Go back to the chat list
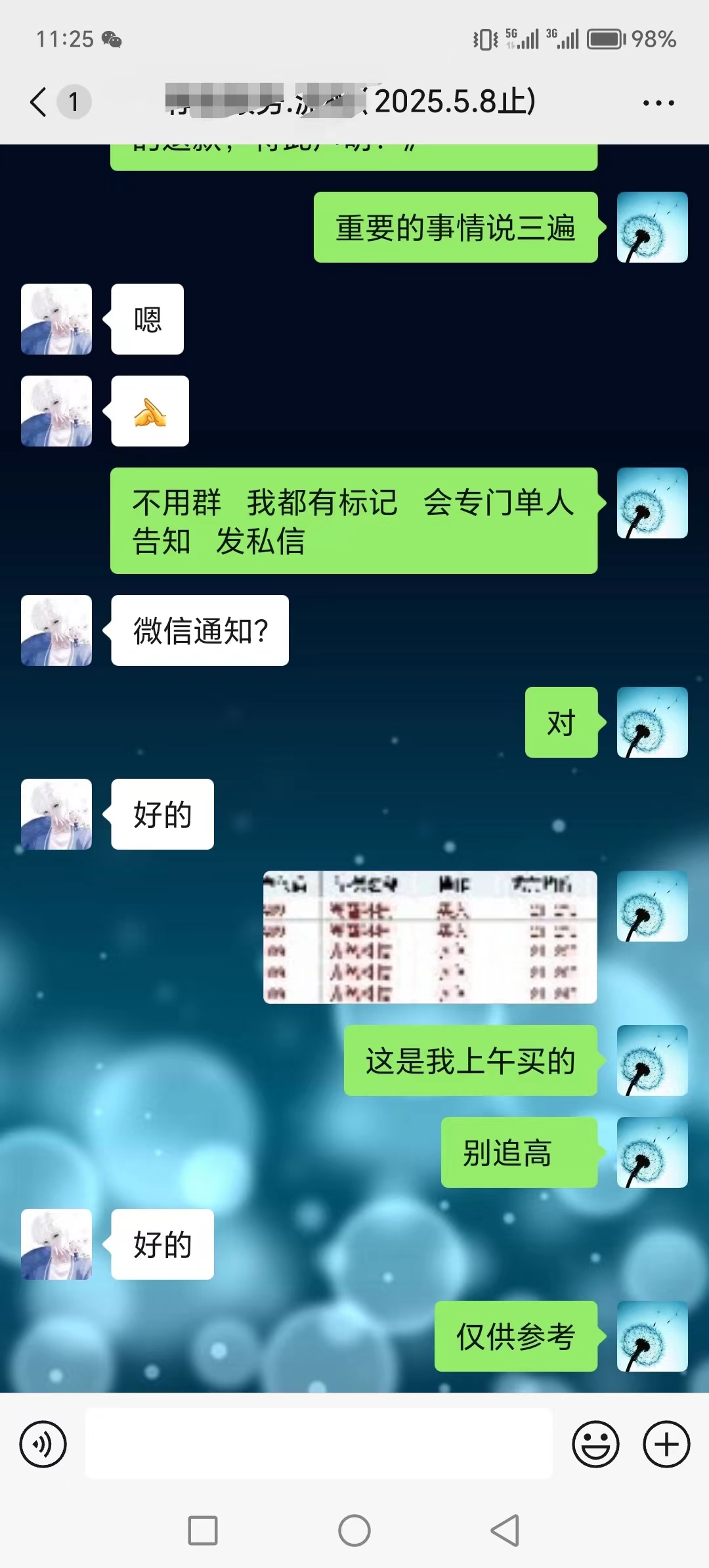Image resolution: width=709 pixels, height=1568 pixels. (39, 102)
